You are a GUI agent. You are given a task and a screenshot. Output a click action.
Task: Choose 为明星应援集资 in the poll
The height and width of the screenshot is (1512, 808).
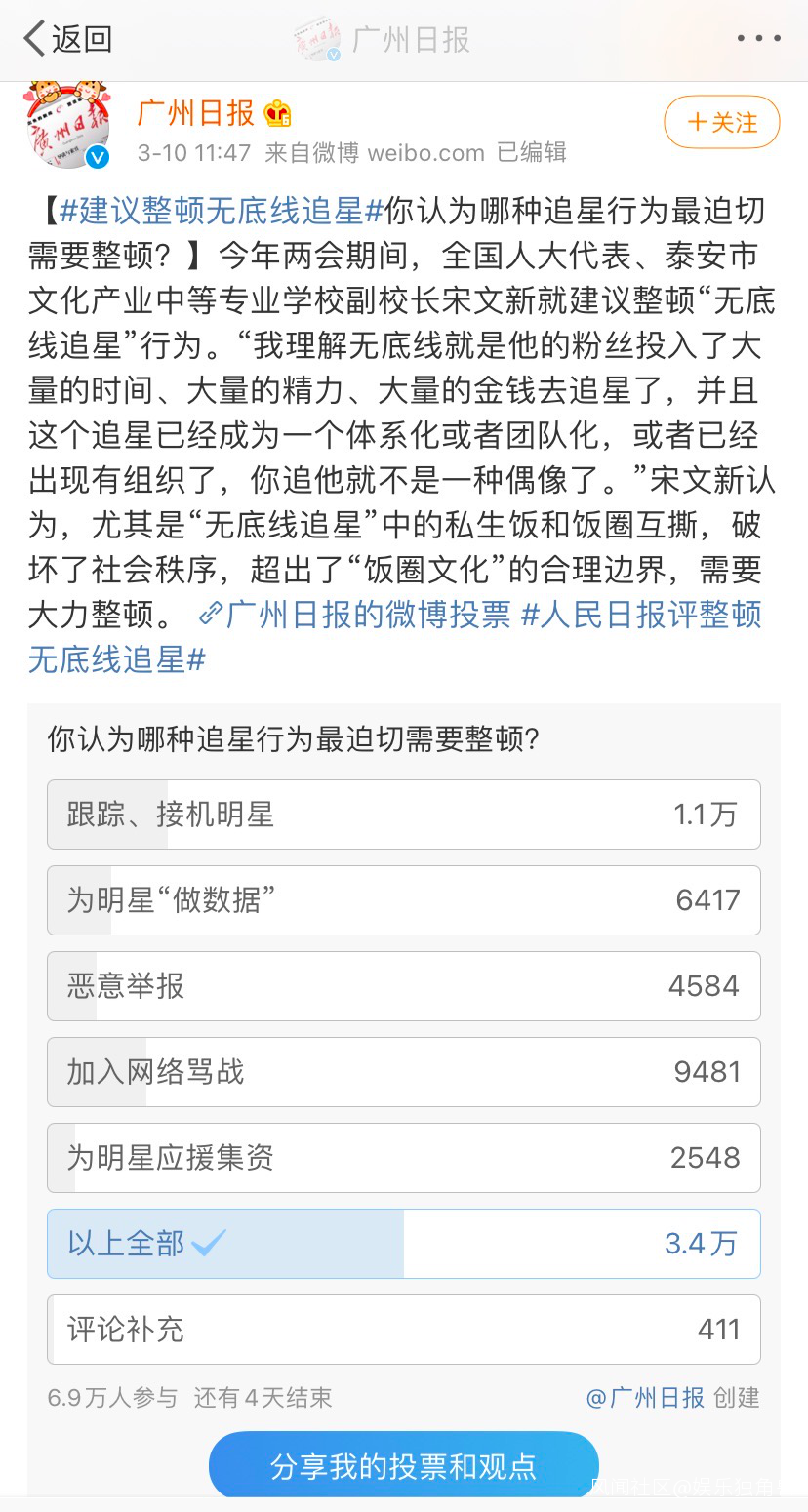coord(403,1158)
